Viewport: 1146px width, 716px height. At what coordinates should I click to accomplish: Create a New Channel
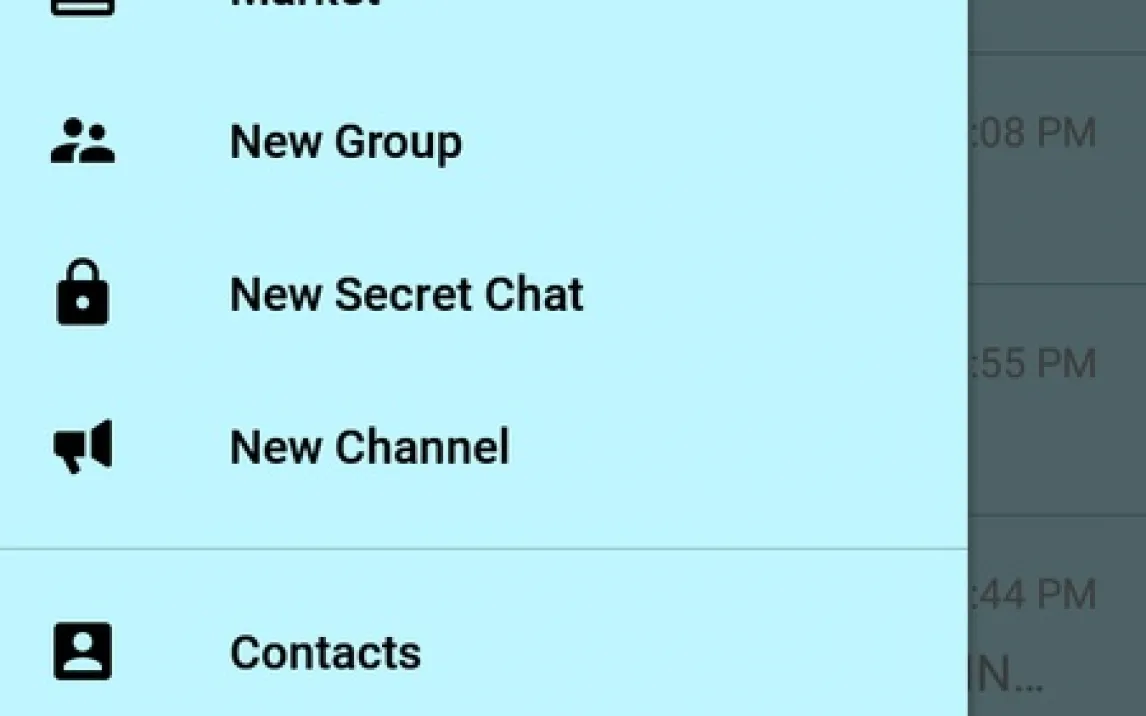369,447
